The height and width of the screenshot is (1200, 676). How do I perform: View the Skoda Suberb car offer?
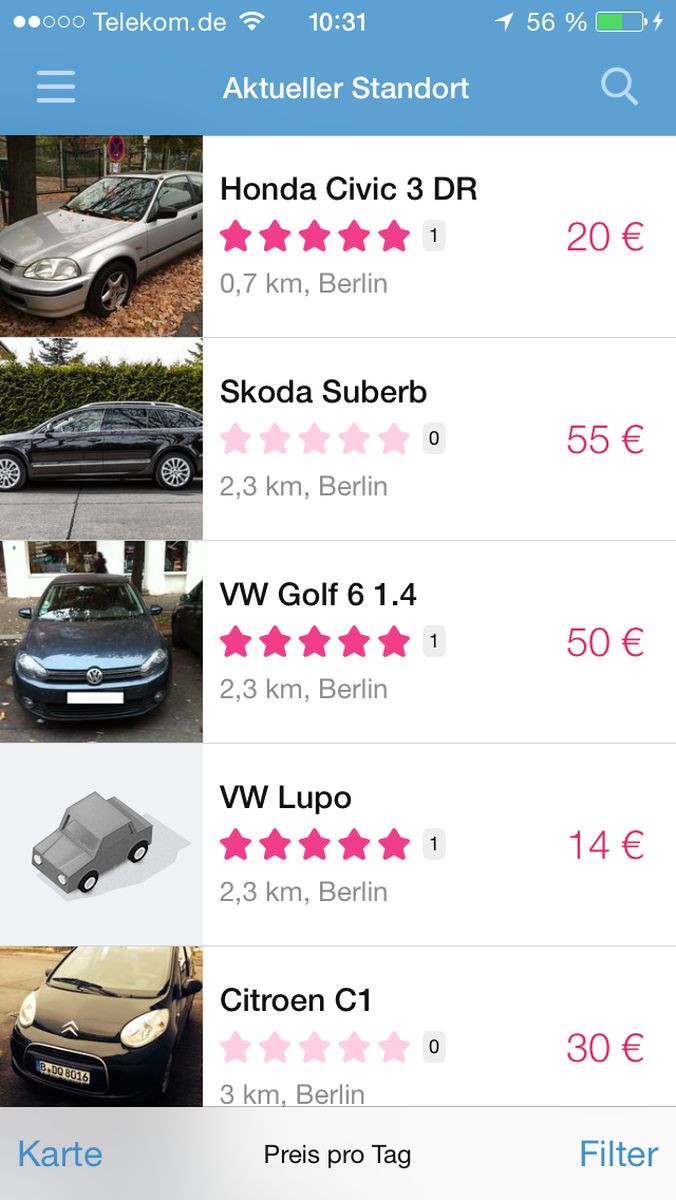coord(338,439)
